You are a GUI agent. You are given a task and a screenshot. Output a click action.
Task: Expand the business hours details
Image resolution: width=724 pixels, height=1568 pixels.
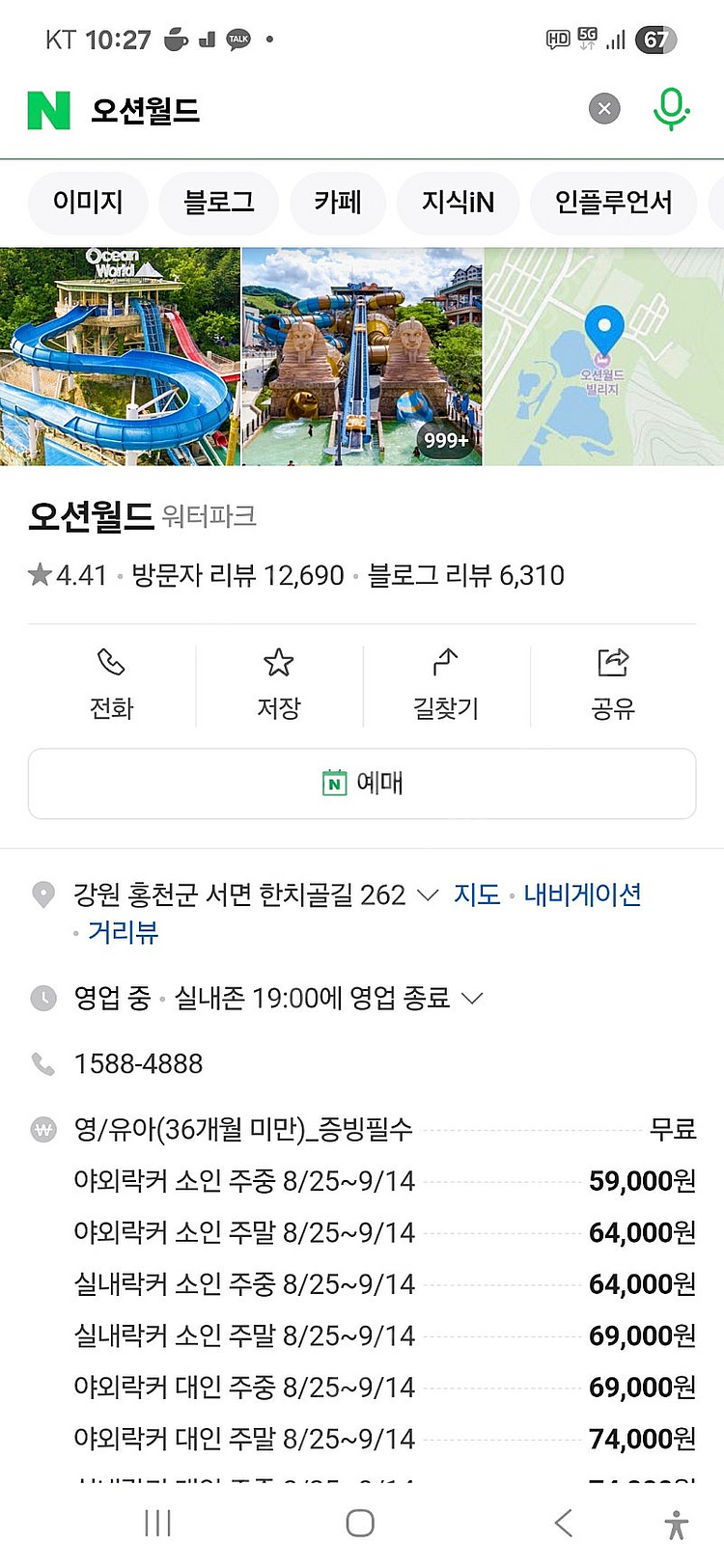[472, 998]
